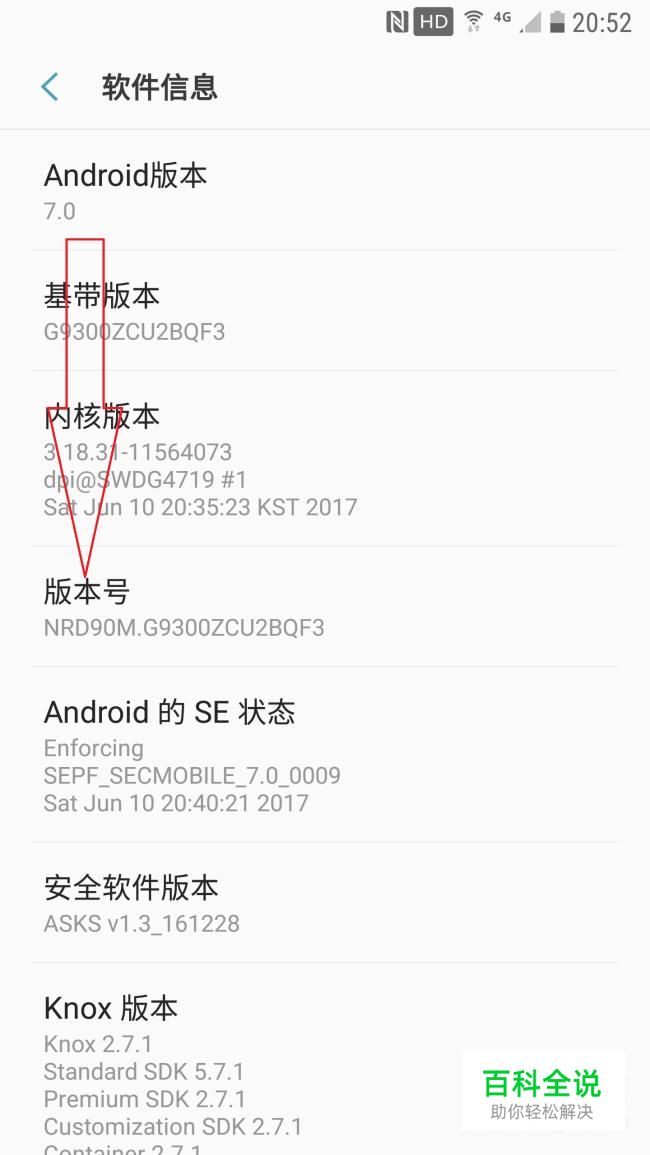This screenshot has width=650, height=1155.
Task: Tap the Android 的 SE 状态 row
Action: coord(325,755)
